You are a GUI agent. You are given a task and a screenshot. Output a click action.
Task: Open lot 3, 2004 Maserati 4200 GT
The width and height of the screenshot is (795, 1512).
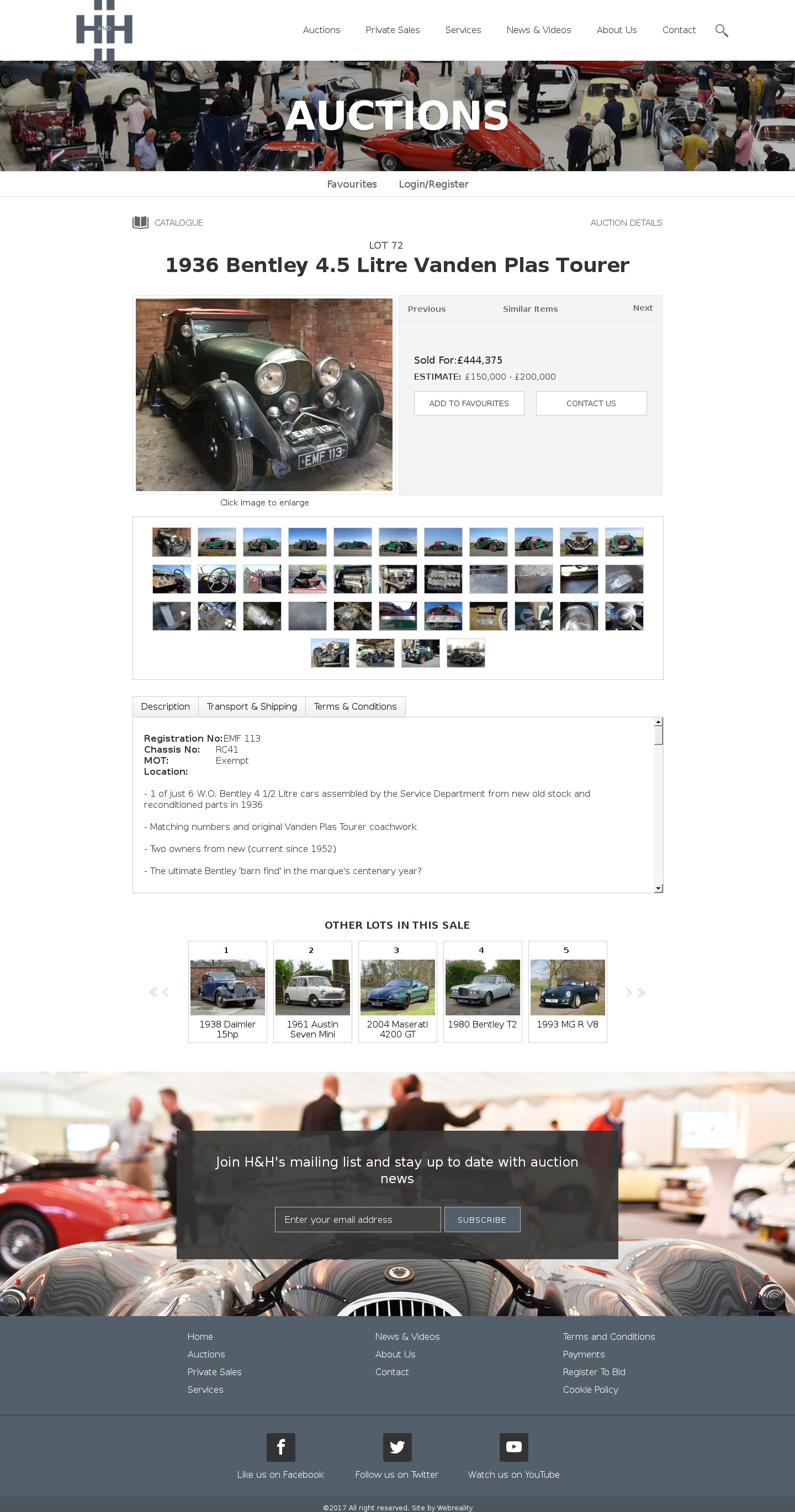397,992
